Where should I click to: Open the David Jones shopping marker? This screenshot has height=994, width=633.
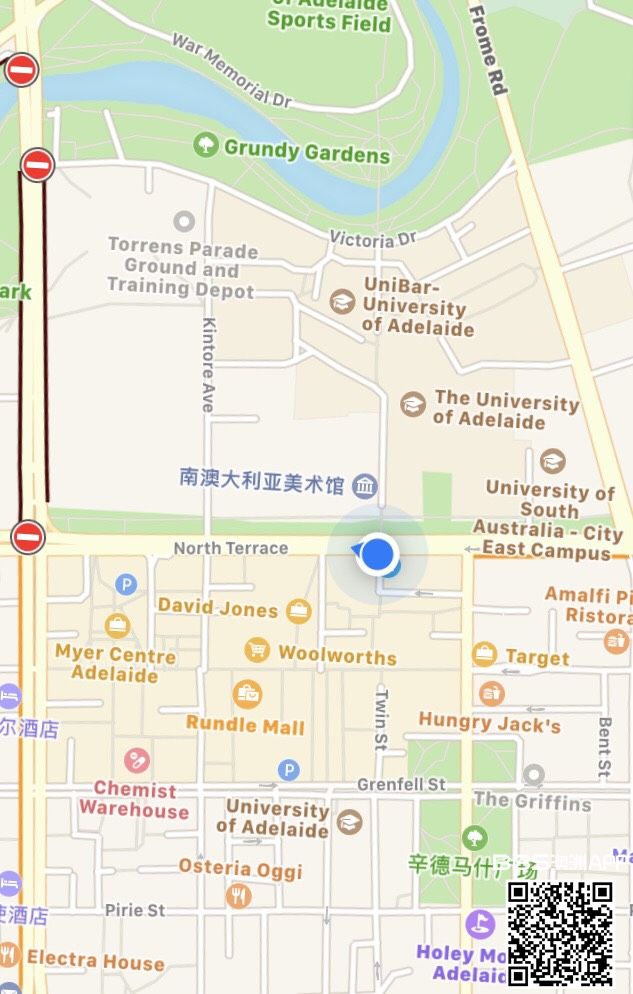[x=297, y=609]
